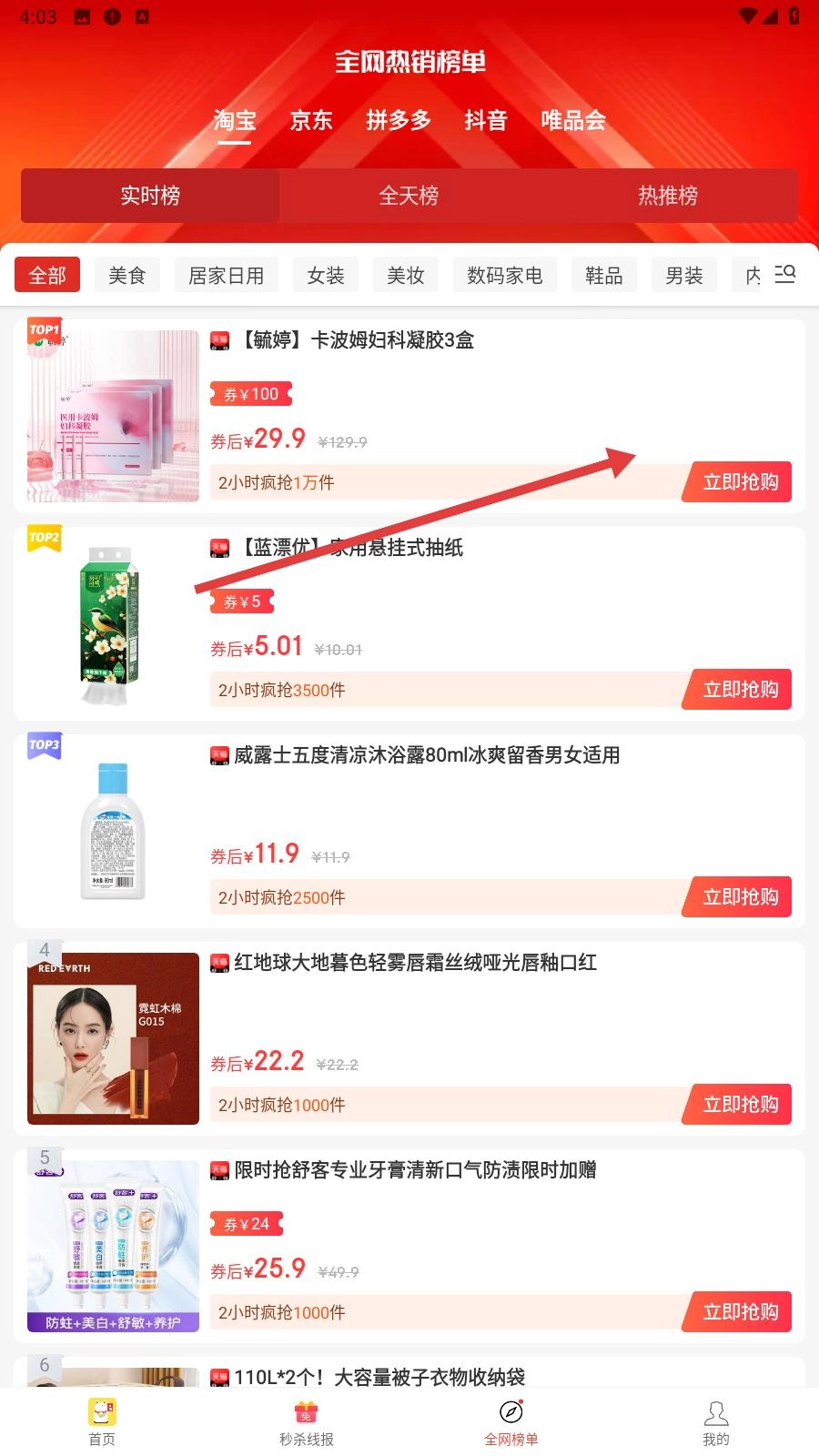Tap 立即抢购 for 卡波姆妇科凝胶

[x=740, y=482]
